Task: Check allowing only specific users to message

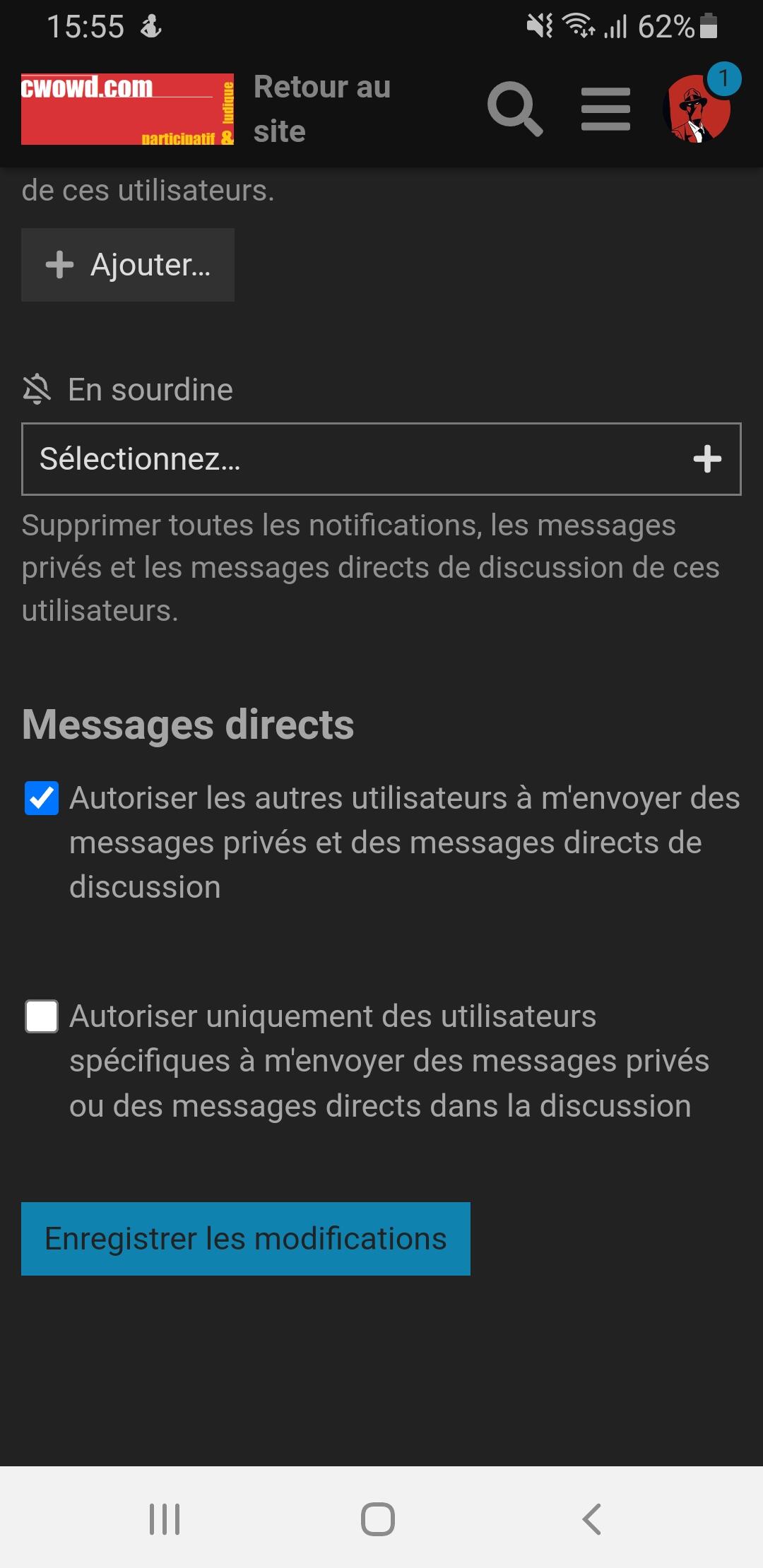Action: pyautogui.click(x=42, y=1016)
